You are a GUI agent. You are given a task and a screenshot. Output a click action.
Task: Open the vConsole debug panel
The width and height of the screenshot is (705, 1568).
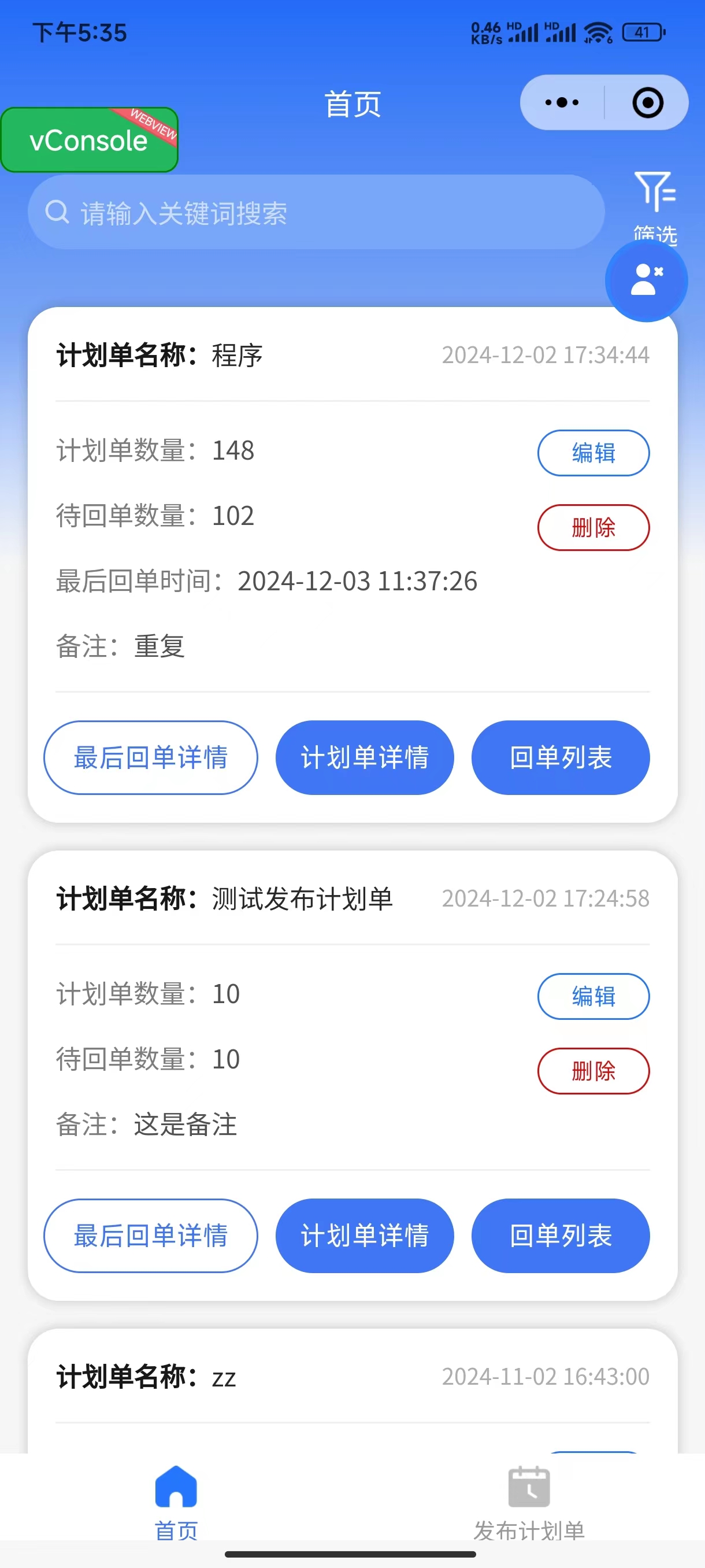(89, 140)
